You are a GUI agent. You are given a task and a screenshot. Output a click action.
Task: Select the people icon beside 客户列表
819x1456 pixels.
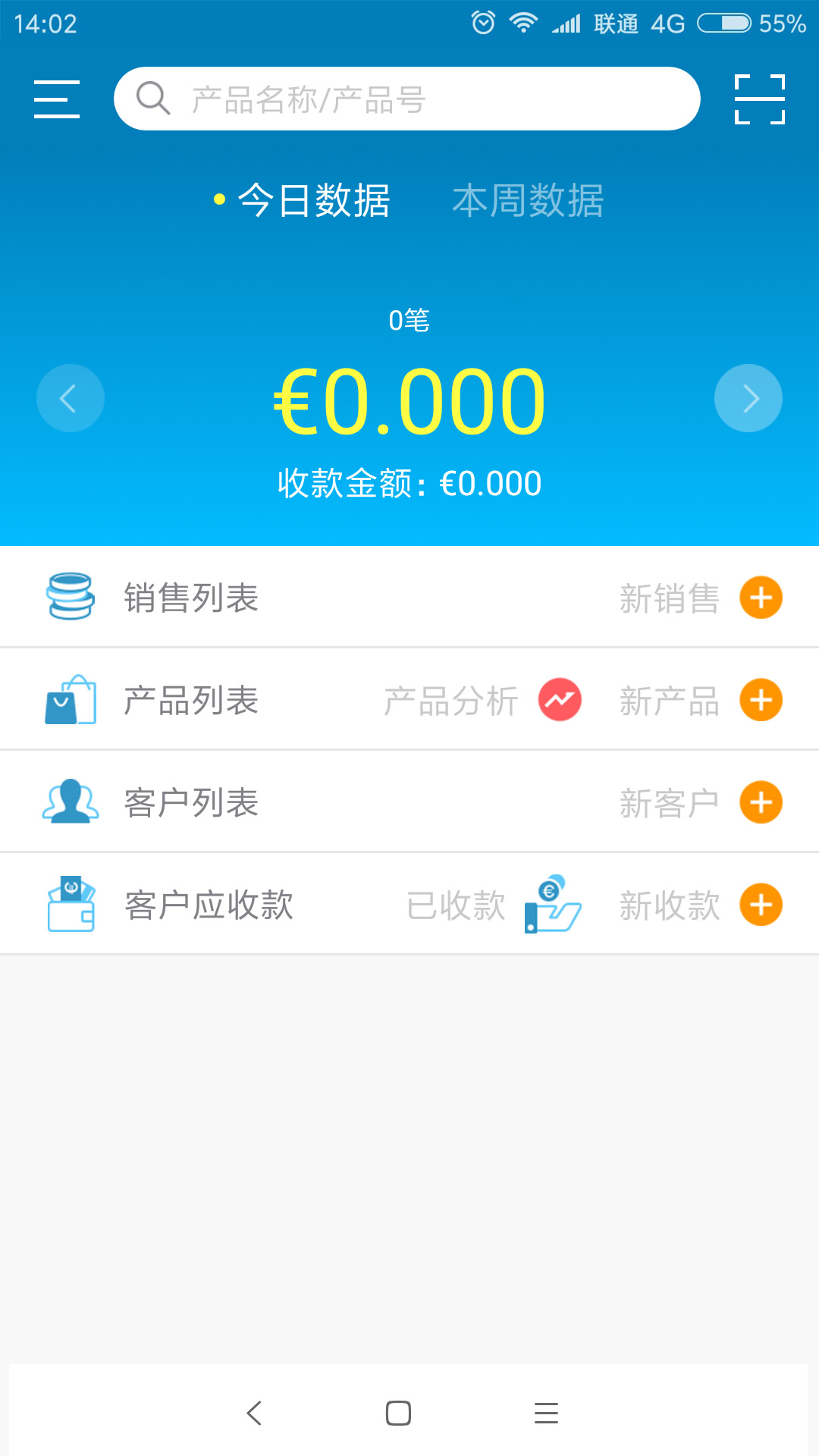(x=70, y=802)
